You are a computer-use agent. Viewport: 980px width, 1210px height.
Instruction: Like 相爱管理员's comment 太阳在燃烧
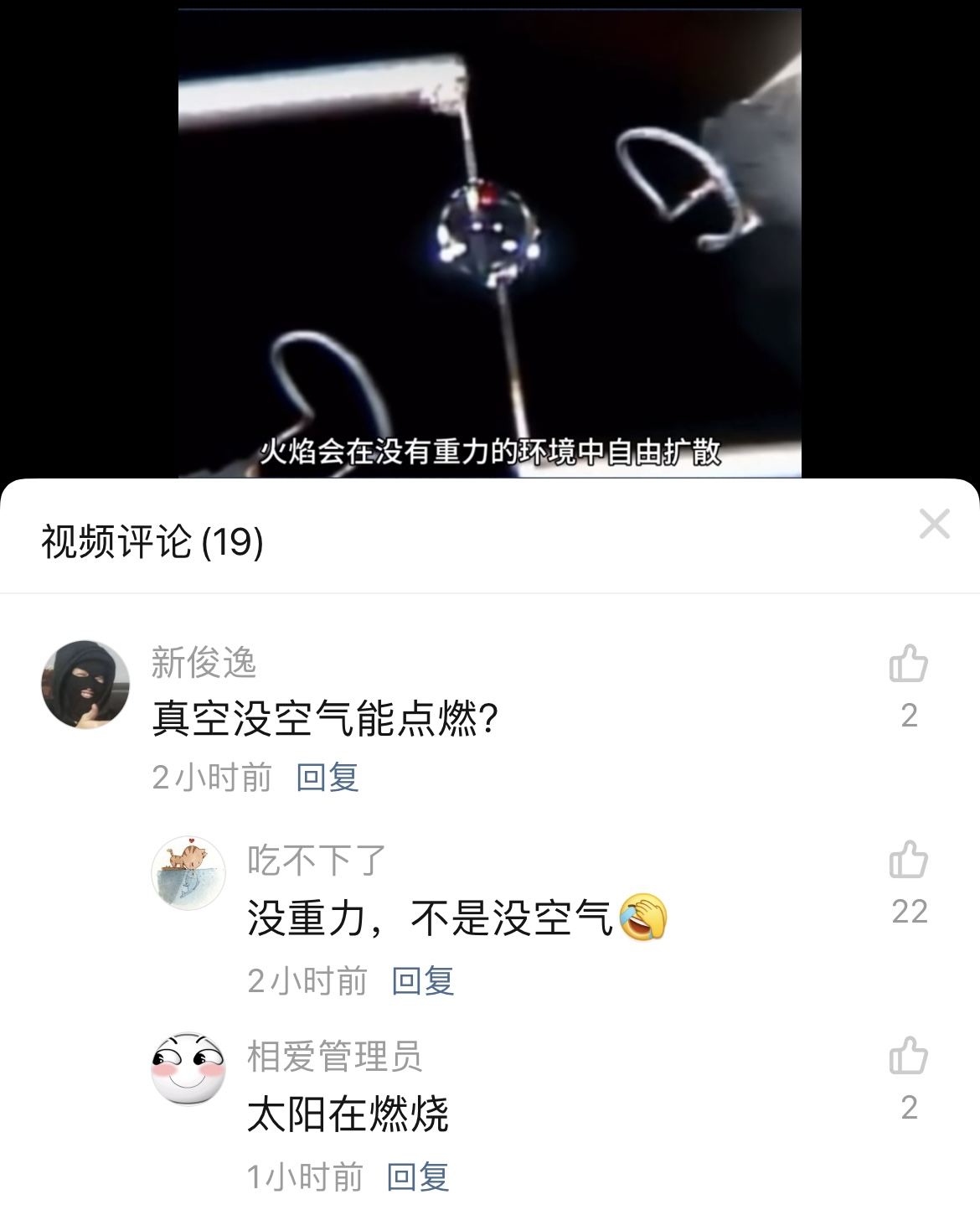click(909, 1057)
